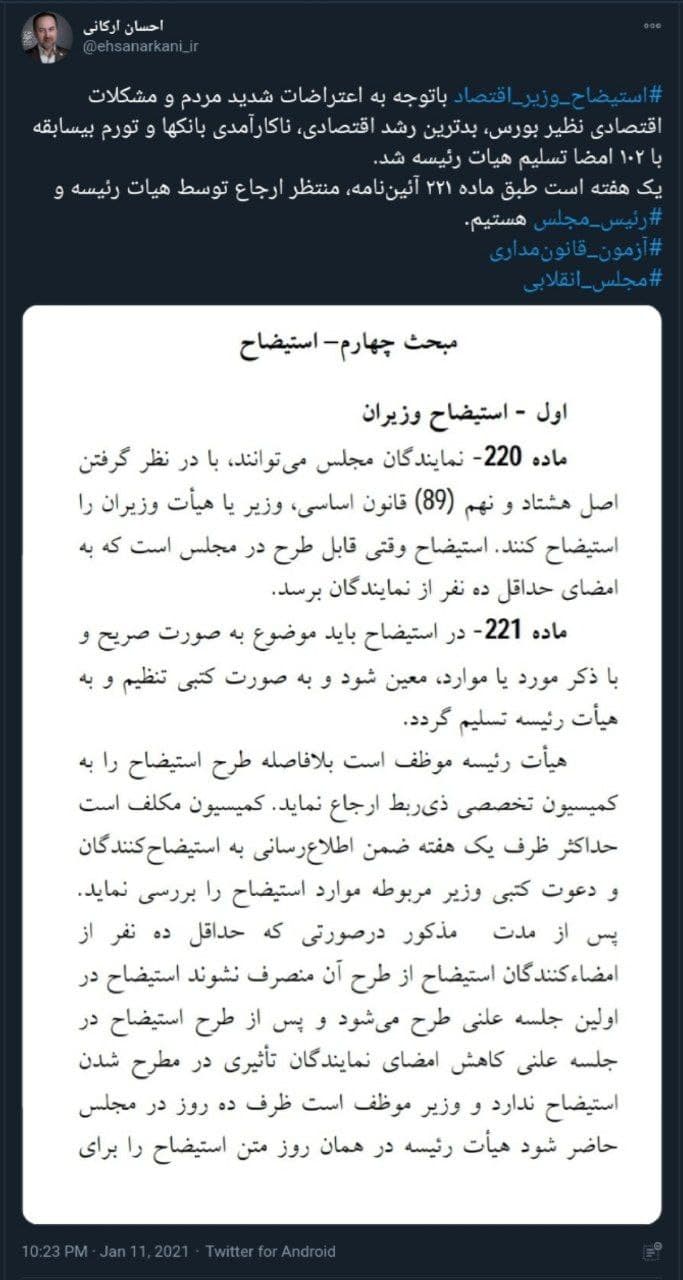The height and width of the screenshot is (1280, 683).
Task: Enlarge the attached document image
Action: pos(341,765)
